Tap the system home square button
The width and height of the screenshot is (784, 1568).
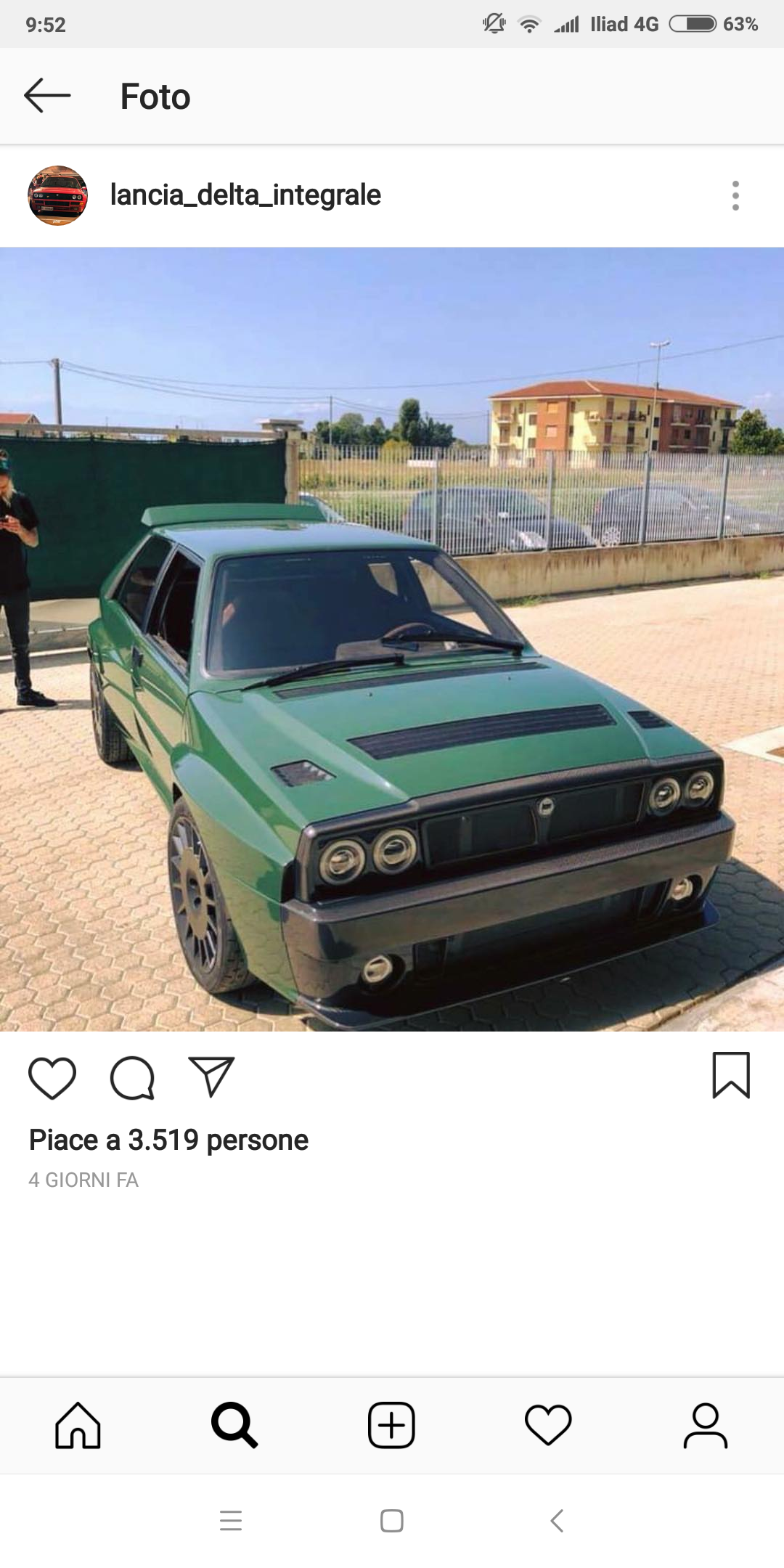(392, 1520)
